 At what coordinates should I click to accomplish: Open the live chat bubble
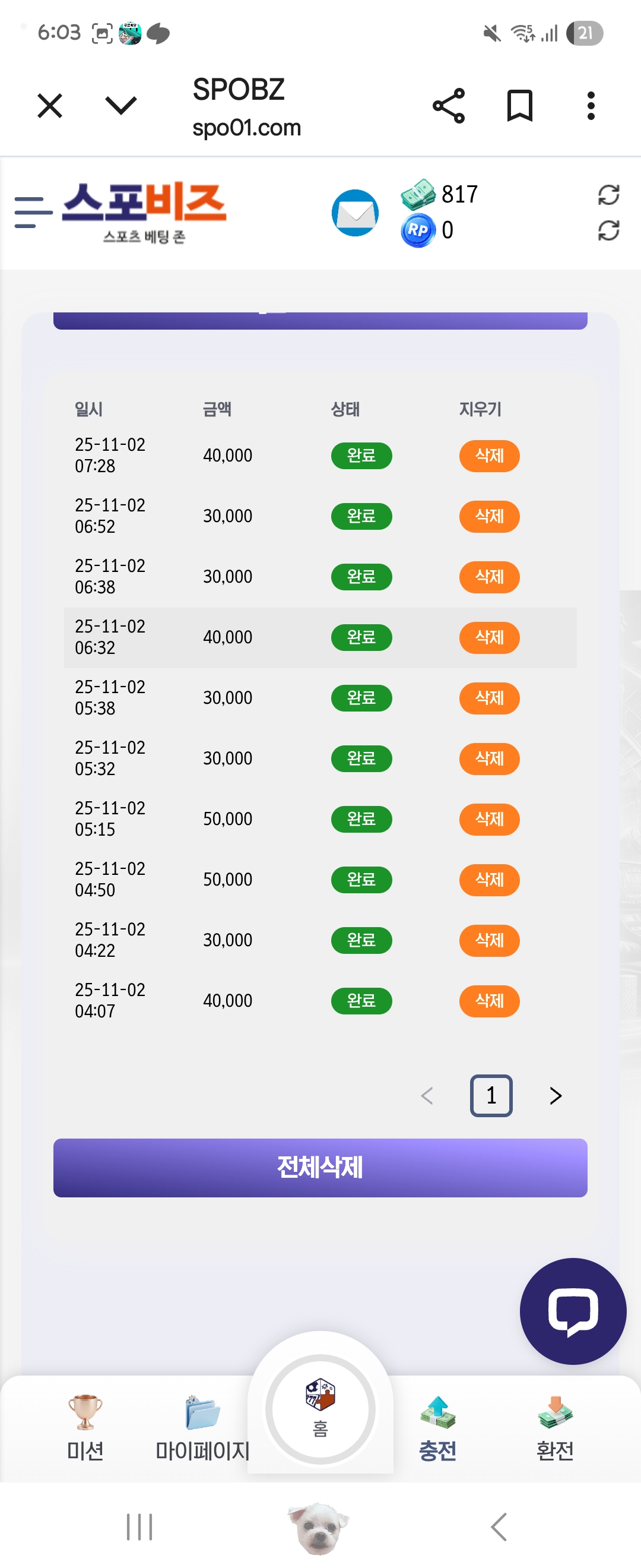(572, 1312)
